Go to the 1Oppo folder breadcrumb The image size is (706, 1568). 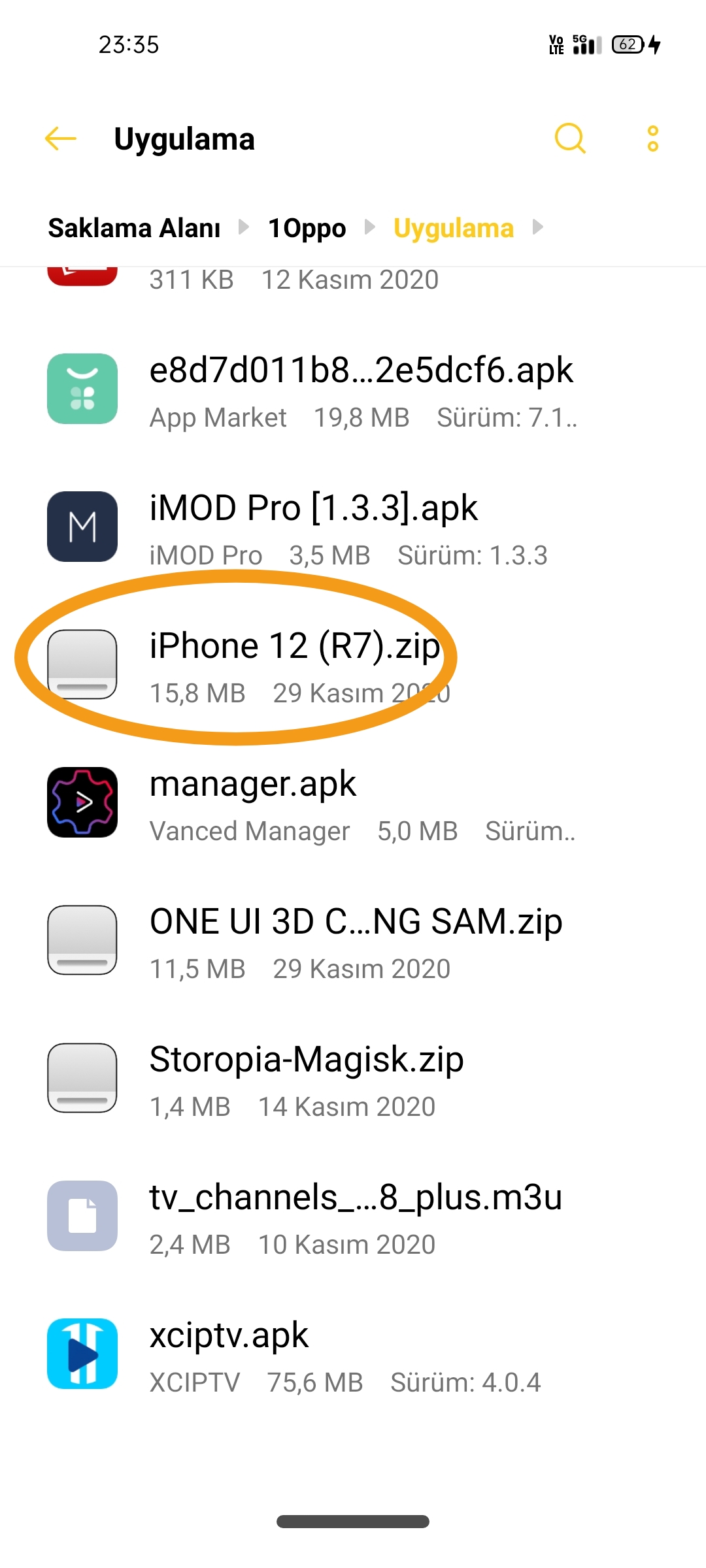point(307,228)
